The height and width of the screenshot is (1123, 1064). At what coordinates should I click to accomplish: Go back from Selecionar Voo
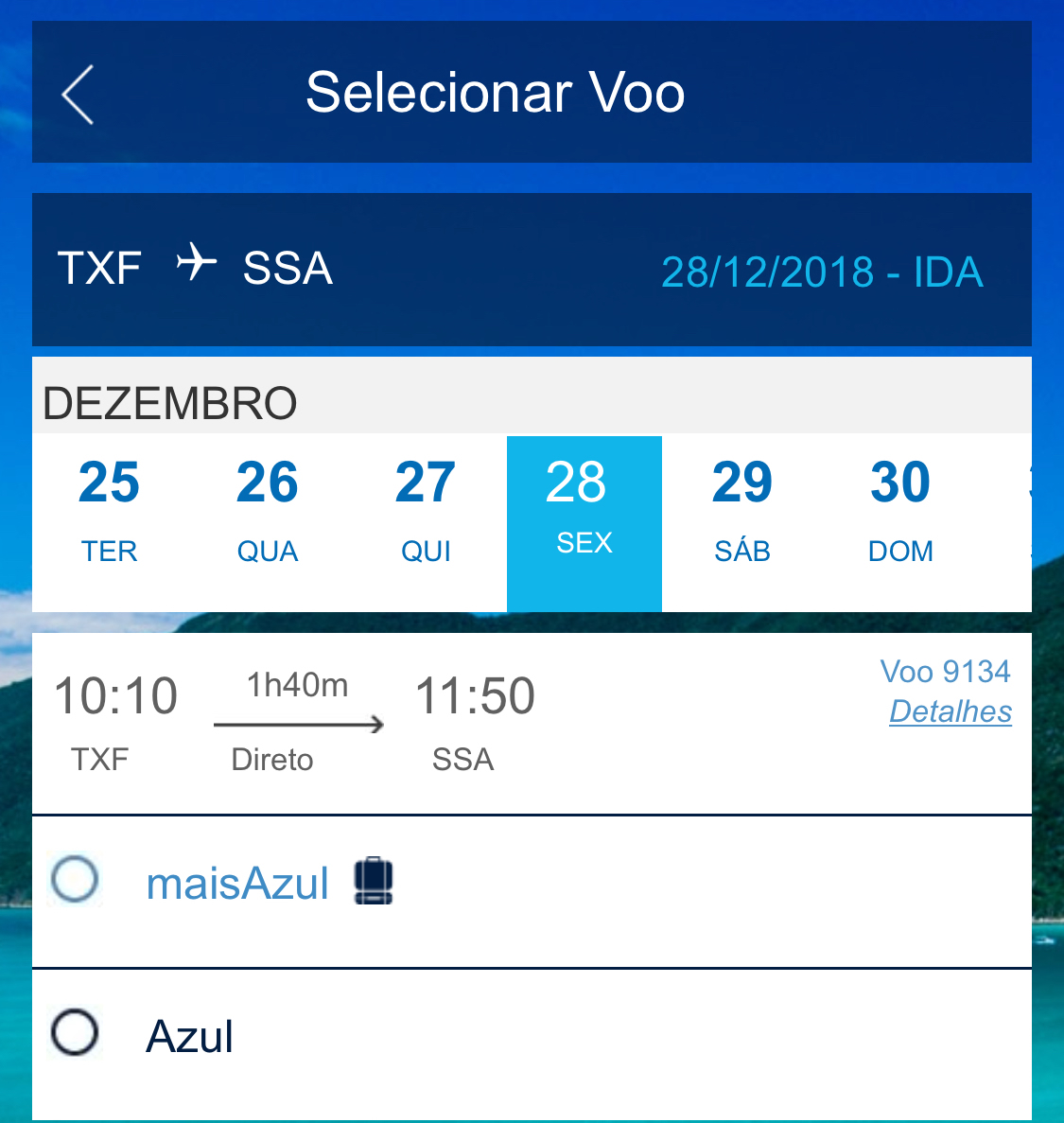click(78, 95)
